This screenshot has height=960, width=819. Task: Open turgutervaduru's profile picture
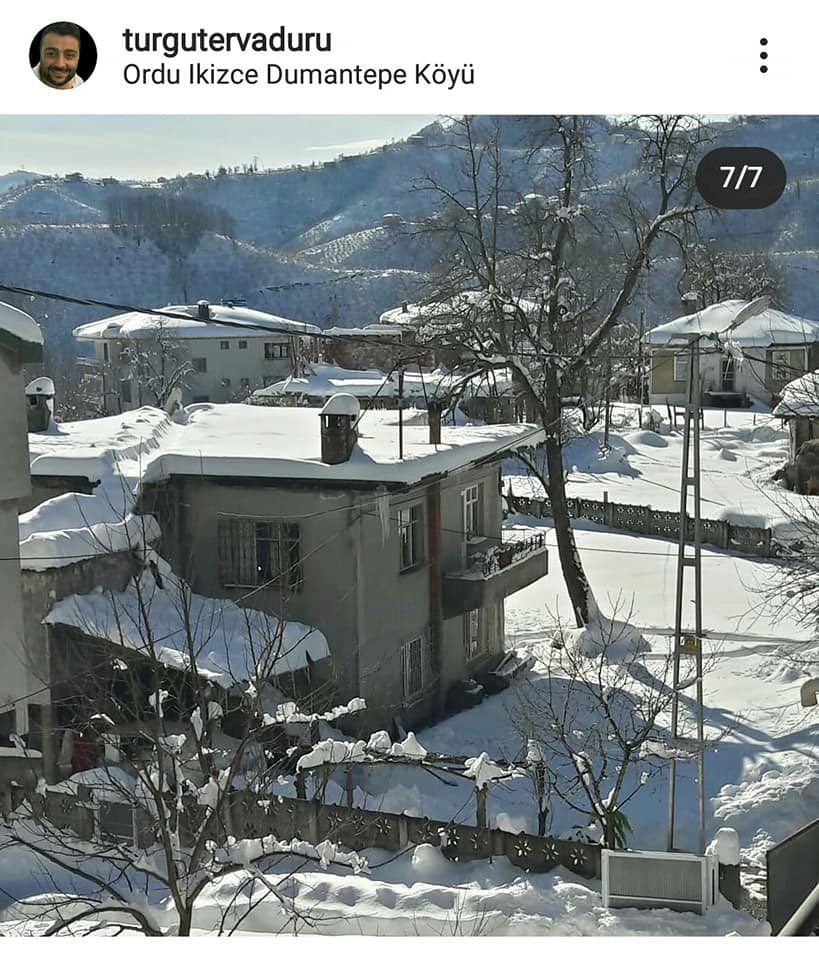[63, 56]
